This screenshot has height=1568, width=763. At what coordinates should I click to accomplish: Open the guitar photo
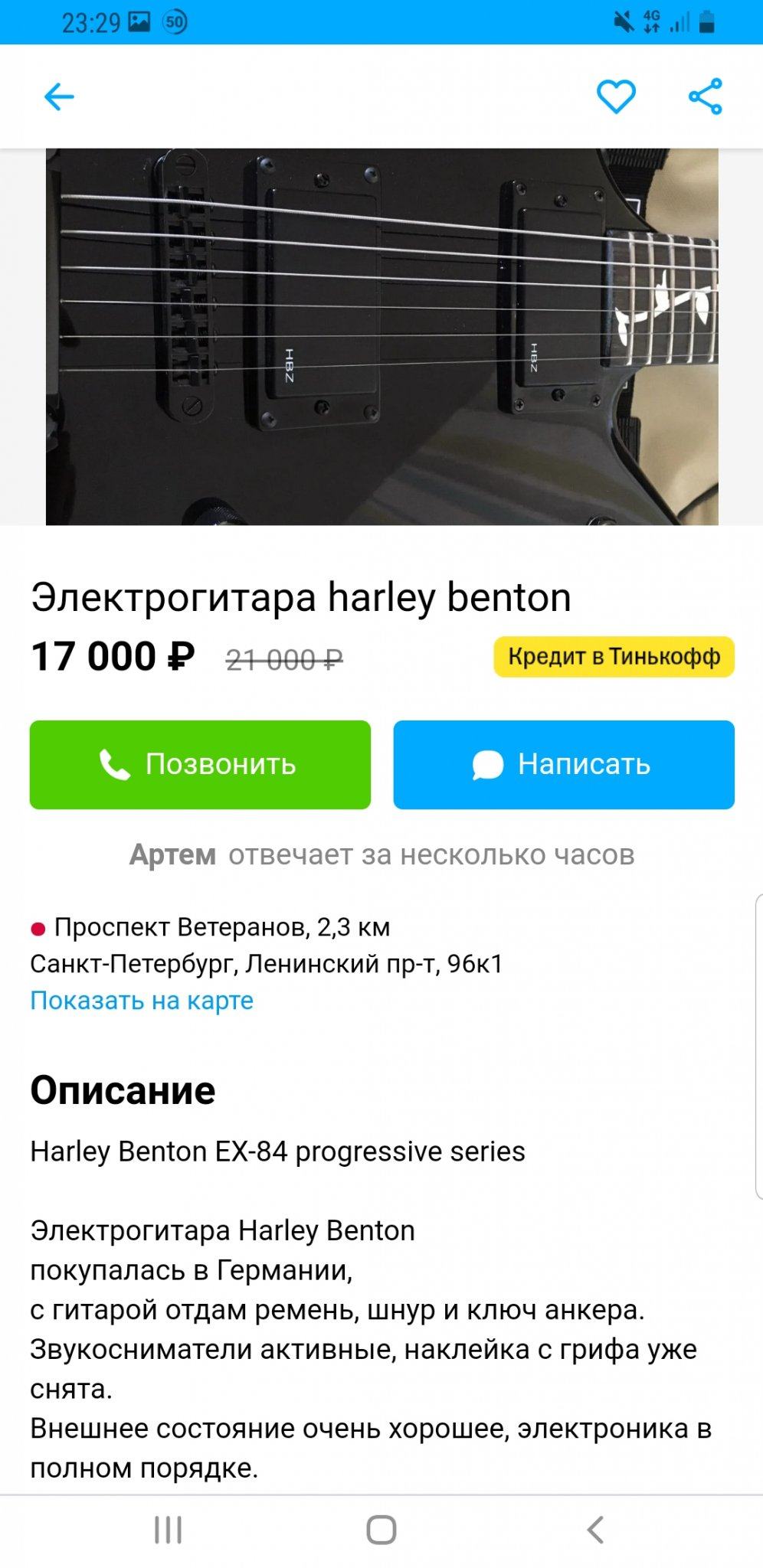coord(381,337)
